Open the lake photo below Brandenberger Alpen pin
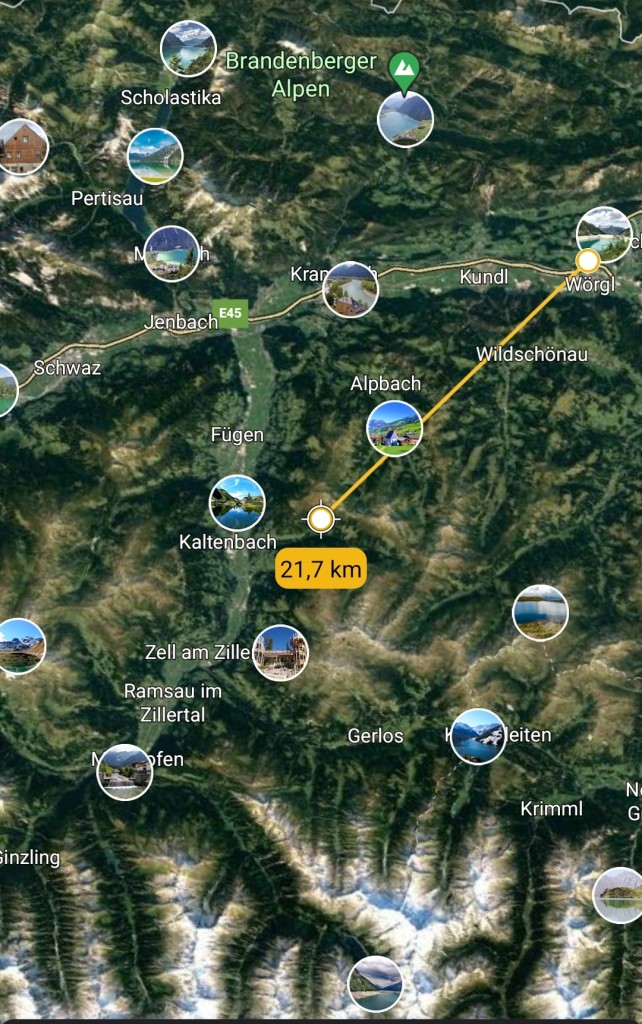 (x=406, y=120)
